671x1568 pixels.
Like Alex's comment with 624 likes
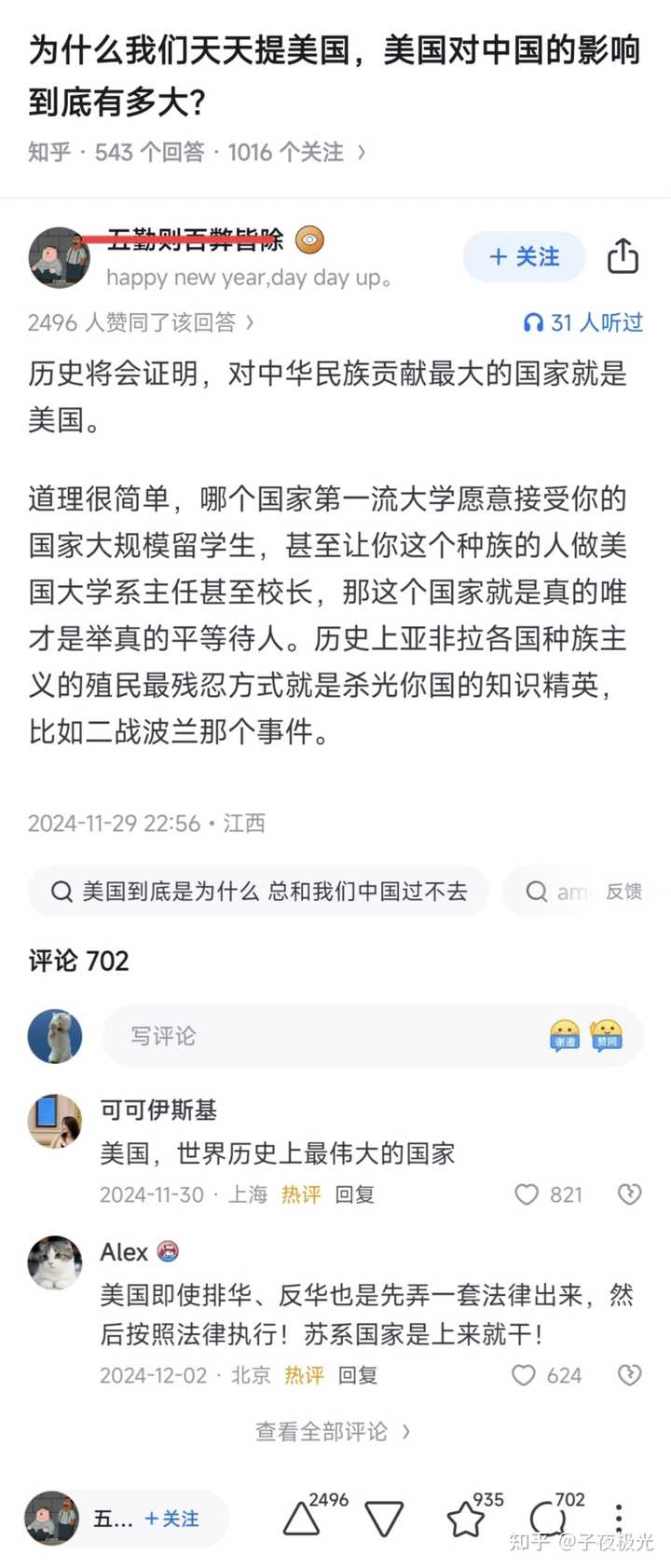pos(525,1375)
